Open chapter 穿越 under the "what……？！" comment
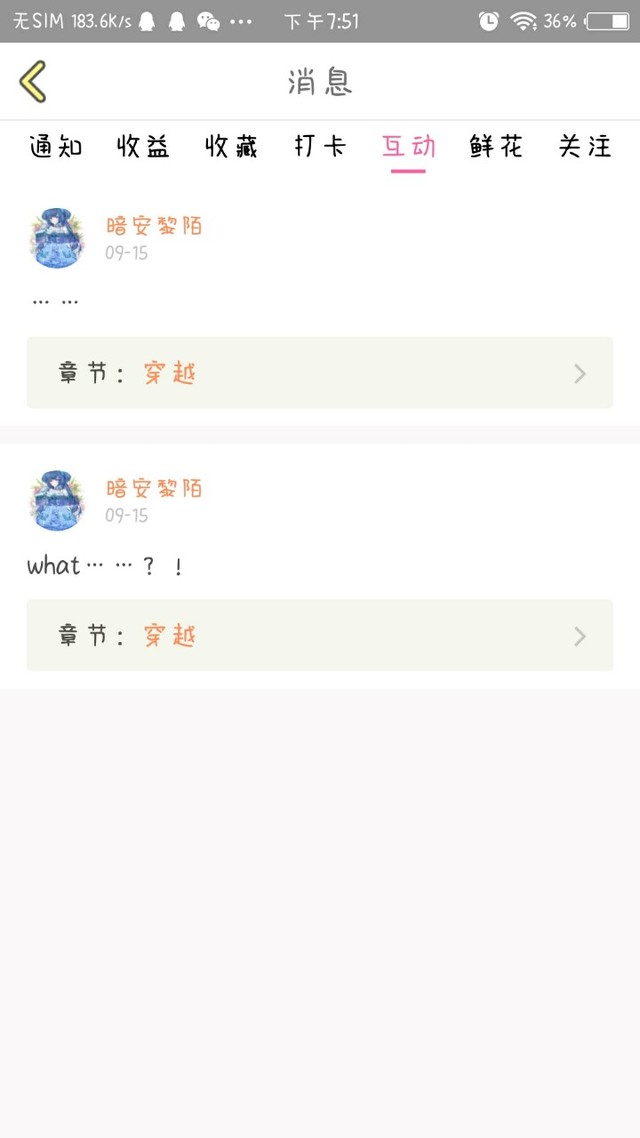Viewport: 640px width, 1138px height. pyautogui.click(x=319, y=635)
